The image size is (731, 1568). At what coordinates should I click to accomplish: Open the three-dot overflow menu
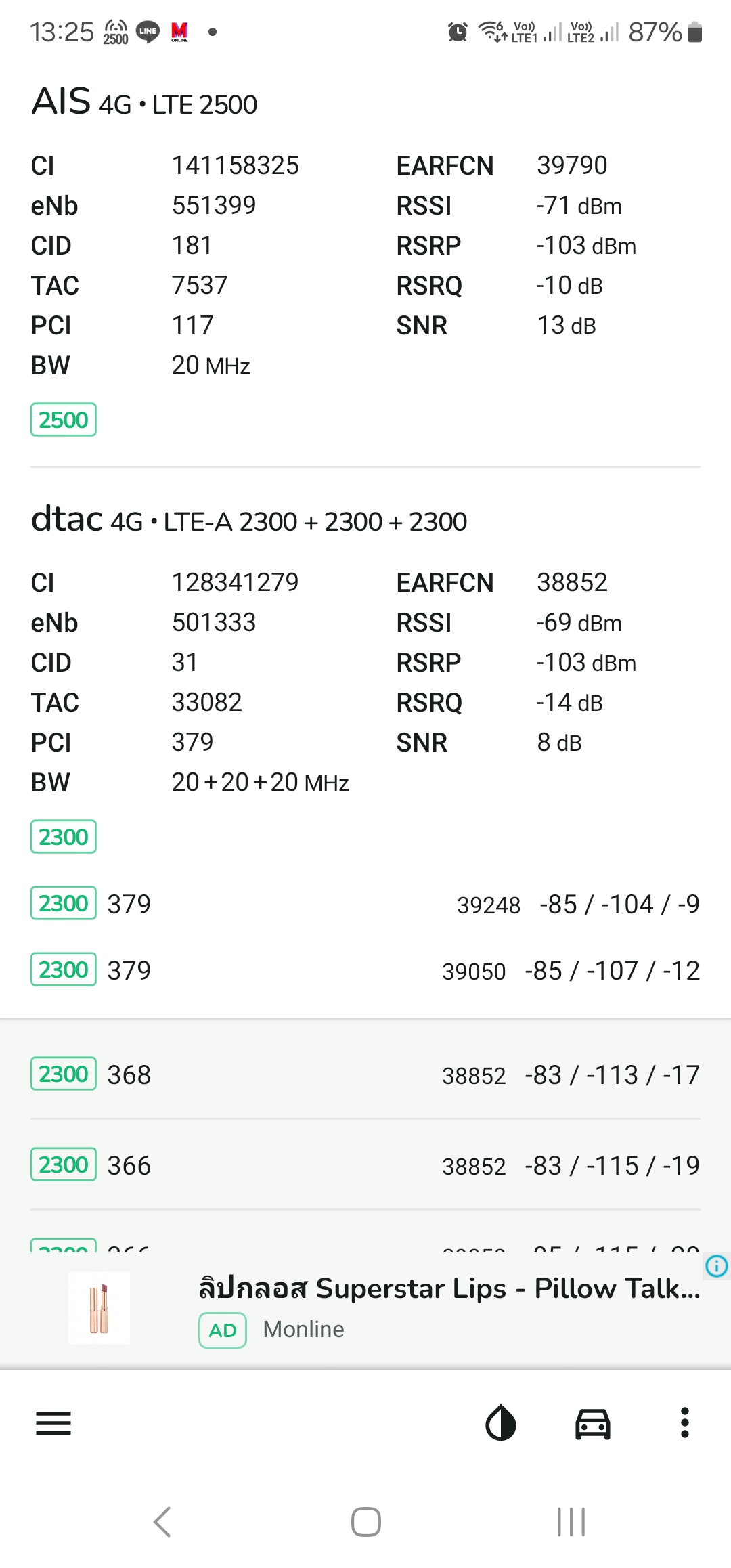(685, 1422)
